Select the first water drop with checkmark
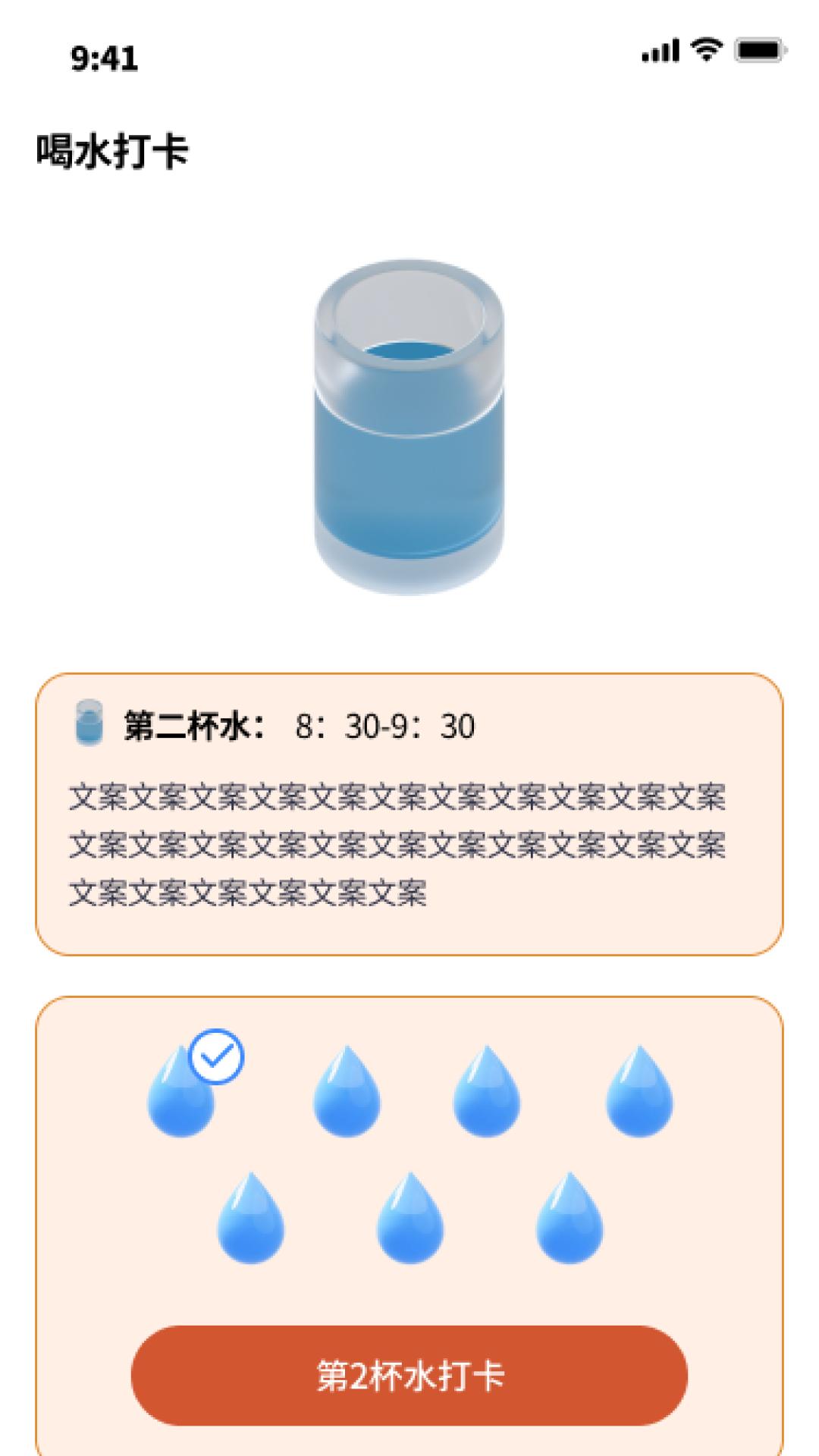 pos(182,1100)
